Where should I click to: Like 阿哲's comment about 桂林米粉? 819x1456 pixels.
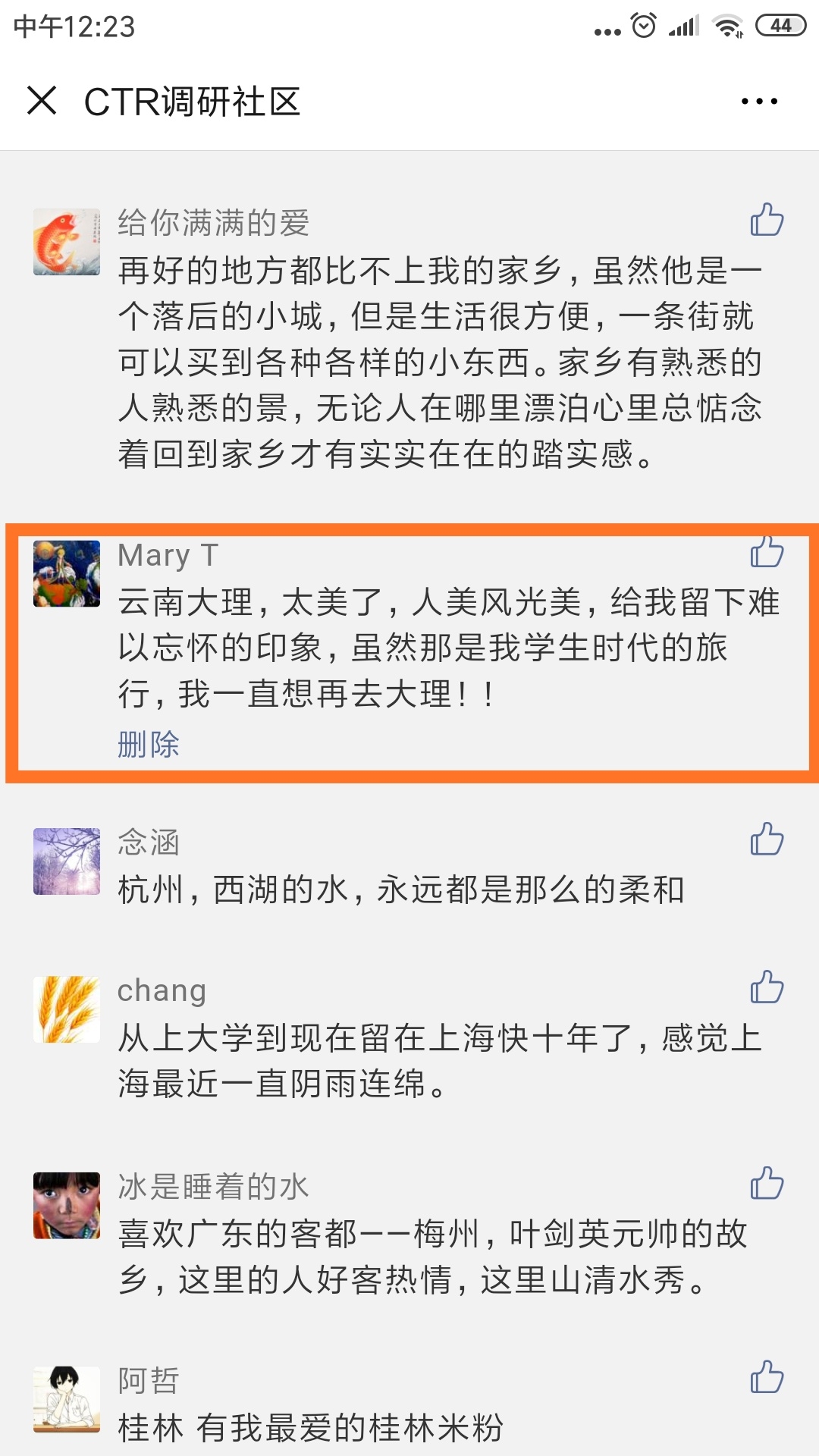pos(767,1377)
